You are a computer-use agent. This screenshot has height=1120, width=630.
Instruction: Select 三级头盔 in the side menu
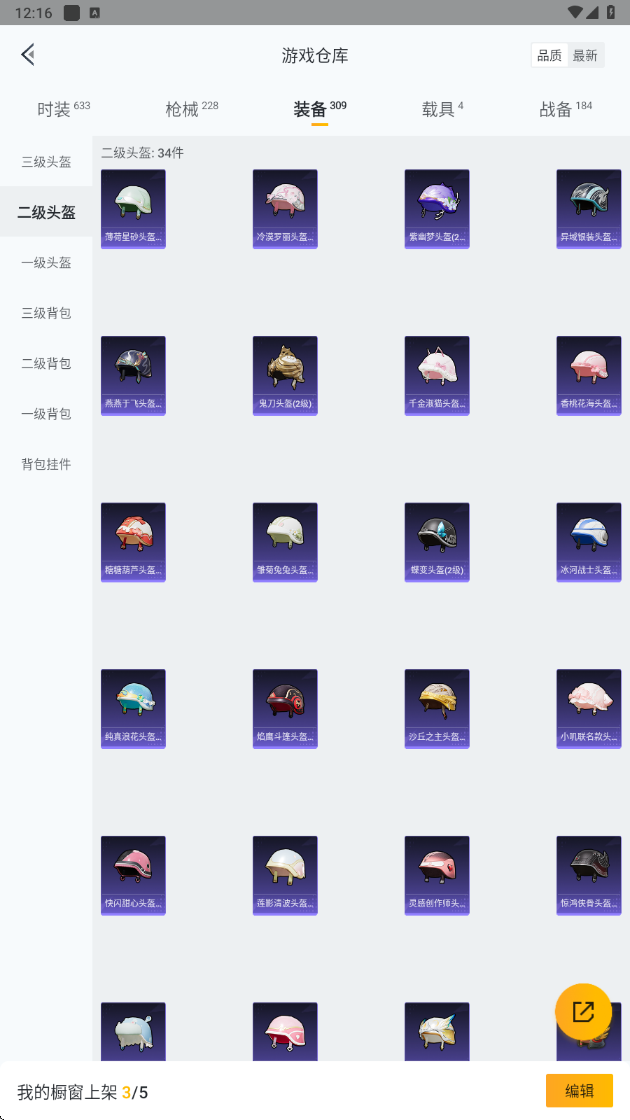pyautogui.click(x=46, y=161)
